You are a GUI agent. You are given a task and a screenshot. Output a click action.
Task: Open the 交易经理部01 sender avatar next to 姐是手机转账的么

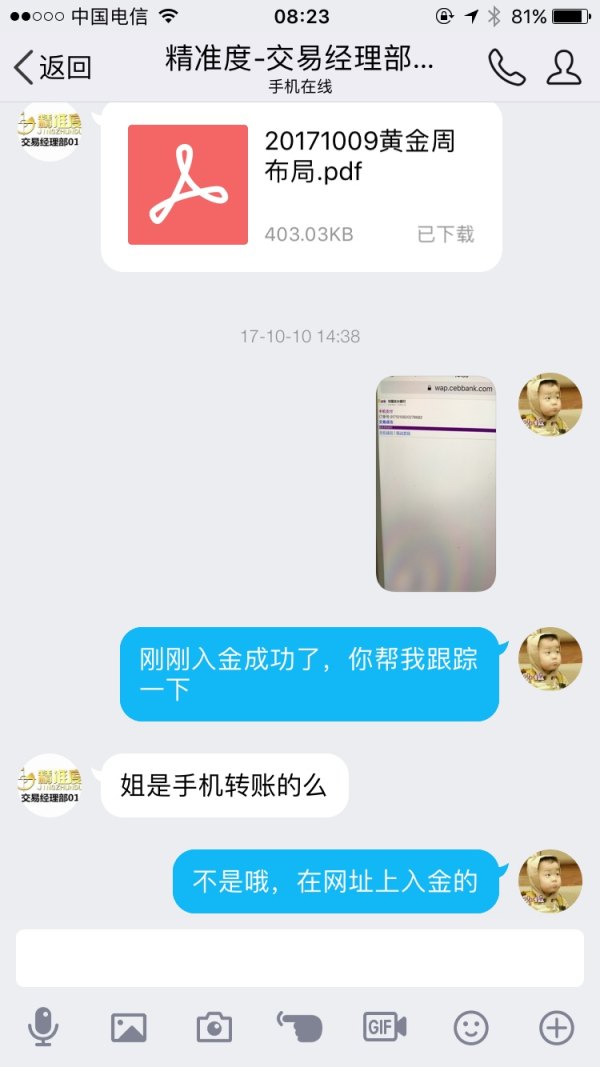coord(50,785)
